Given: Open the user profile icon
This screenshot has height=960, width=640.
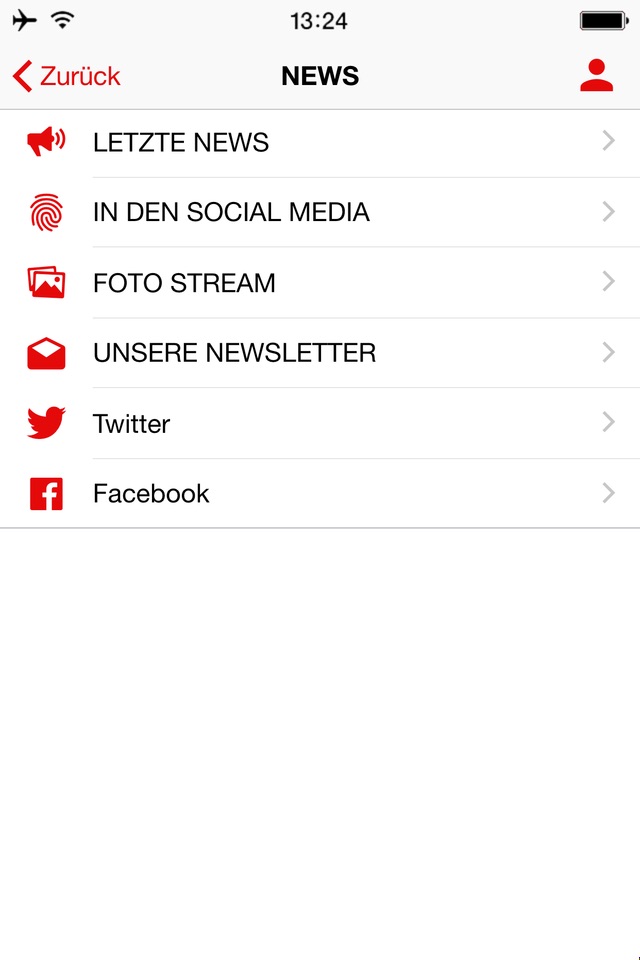Looking at the screenshot, I should [x=596, y=76].
